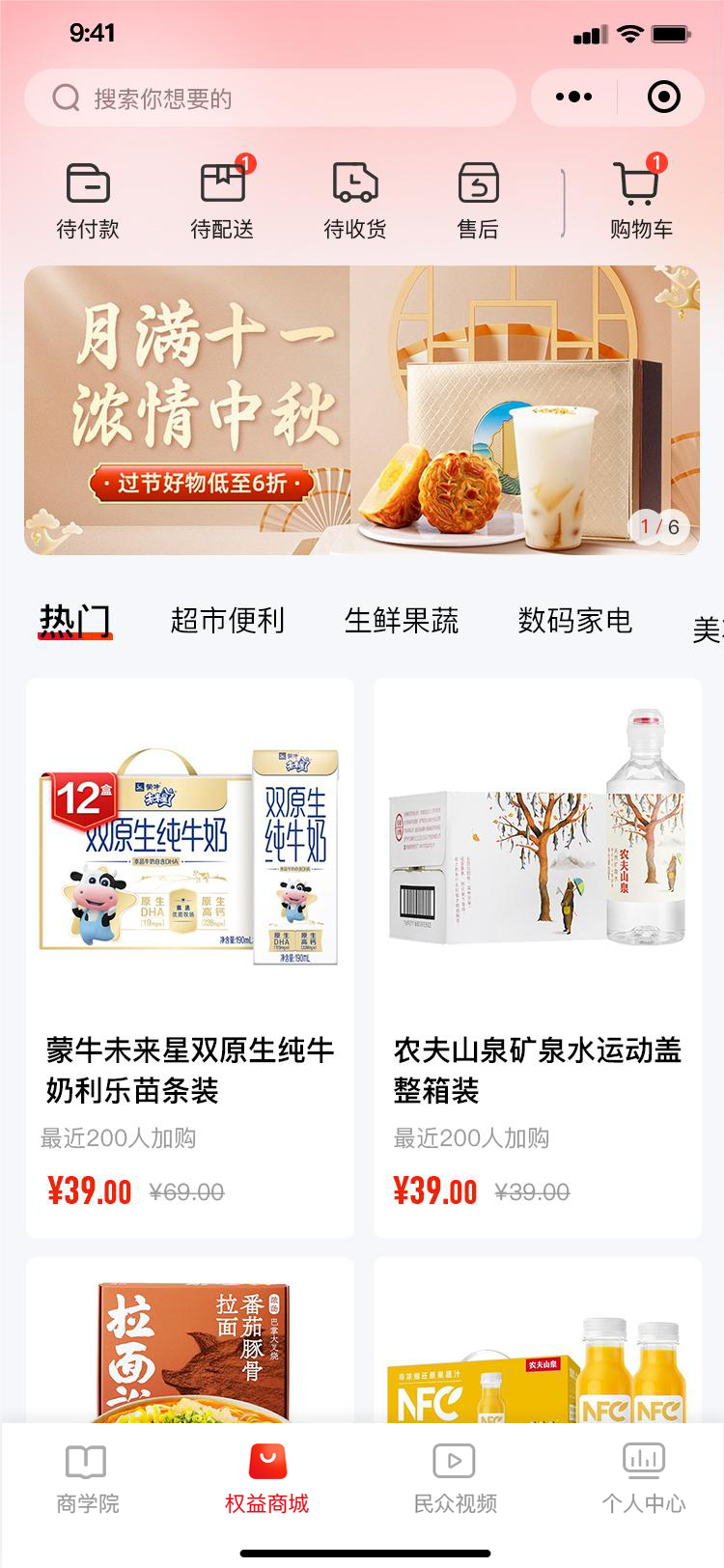Screen dimensions: 724x1568
Task: Switch to the 超市便利 category tab
Action: pyautogui.click(x=228, y=622)
